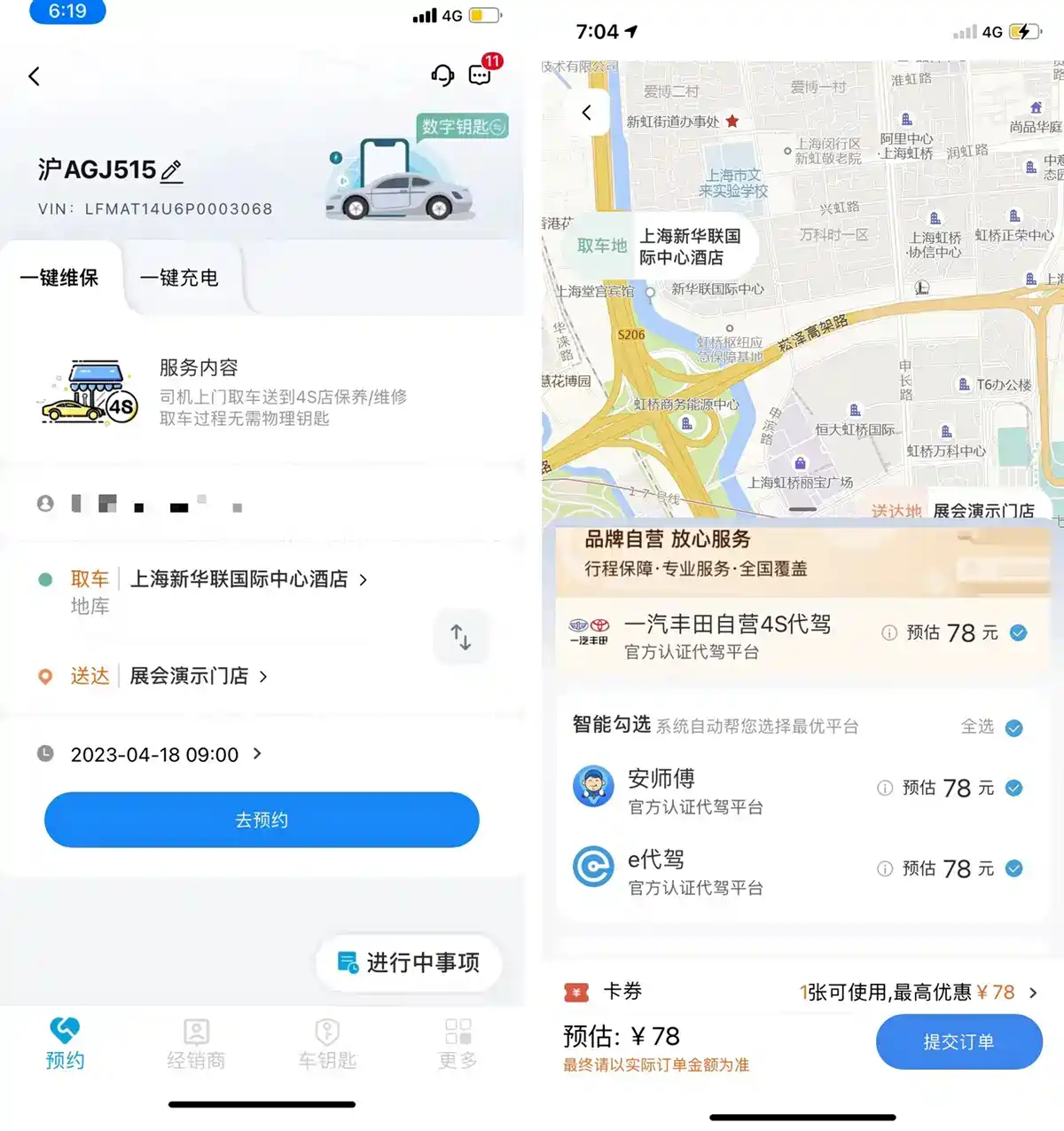This screenshot has width=1064, height=1131.
Task: Tap the 去预约 button
Action: [x=262, y=820]
